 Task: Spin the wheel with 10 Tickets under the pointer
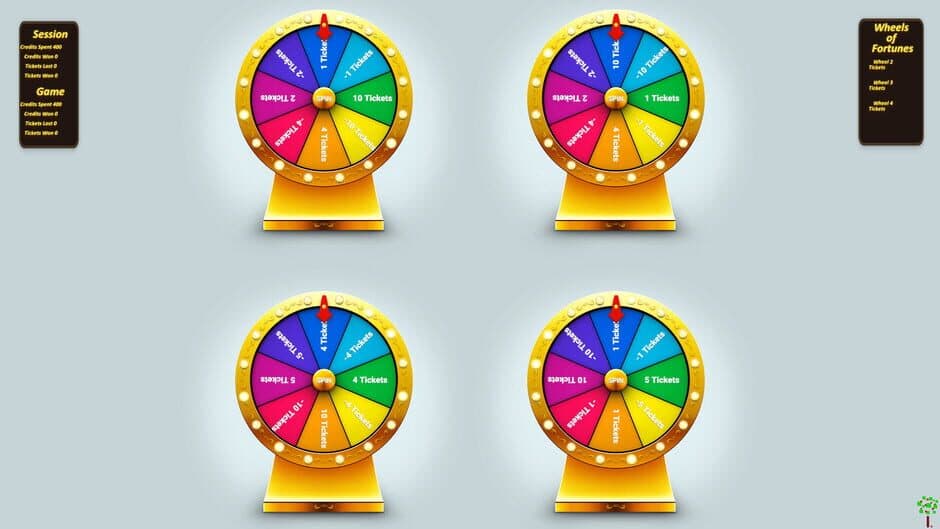tap(615, 98)
